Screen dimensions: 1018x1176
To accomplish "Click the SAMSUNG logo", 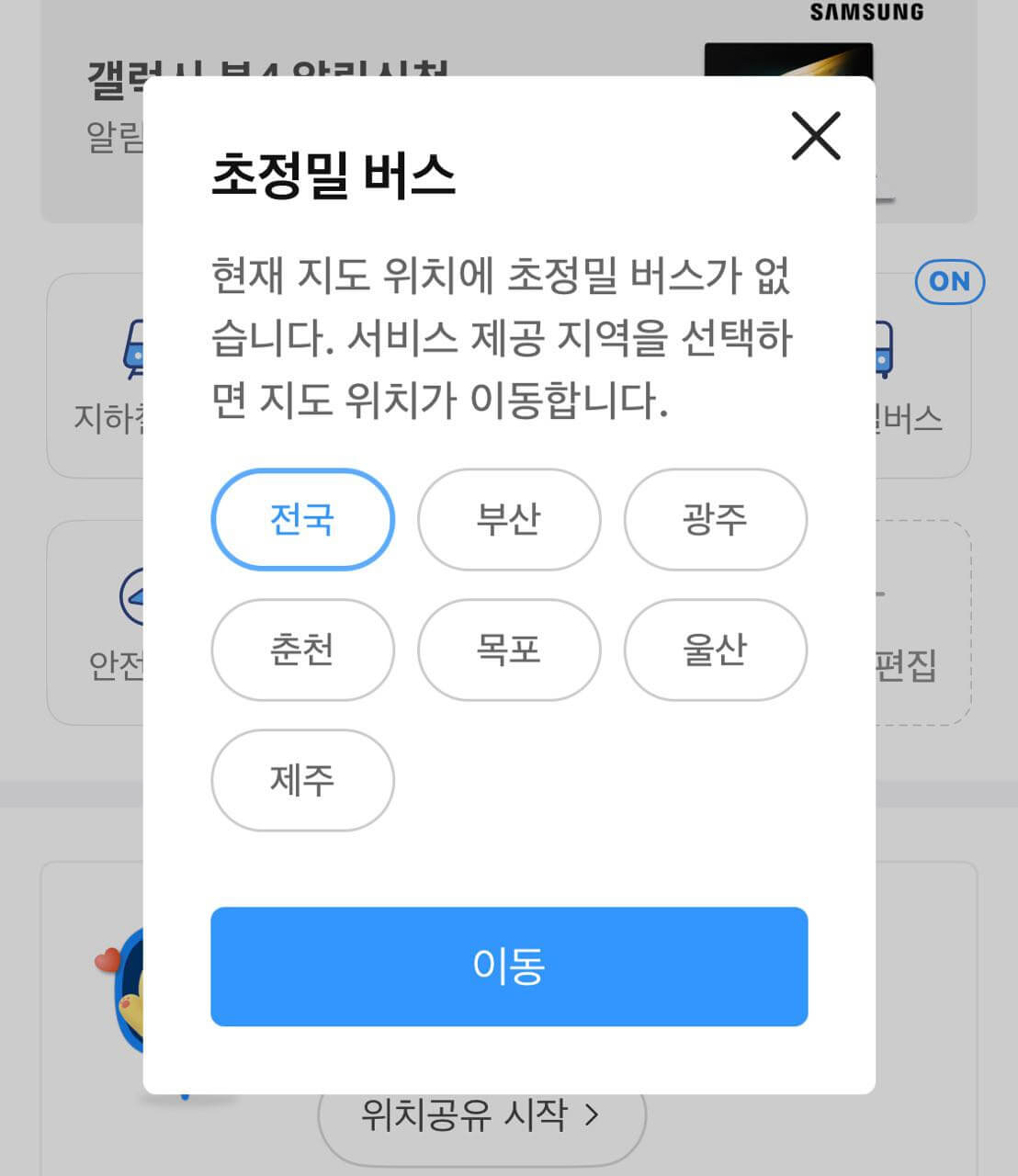I will pos(865,12).
